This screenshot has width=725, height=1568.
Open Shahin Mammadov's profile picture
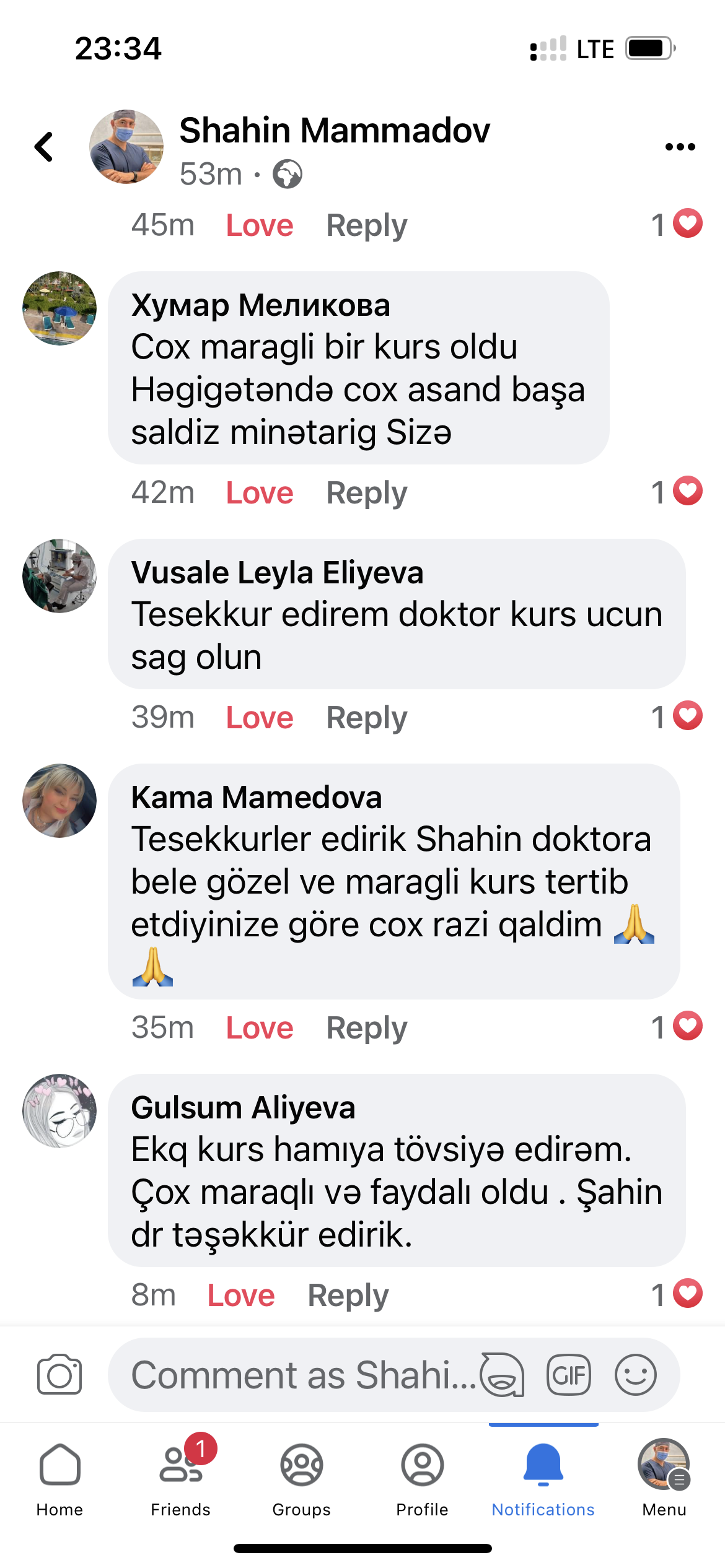click(x=126, y=147)
